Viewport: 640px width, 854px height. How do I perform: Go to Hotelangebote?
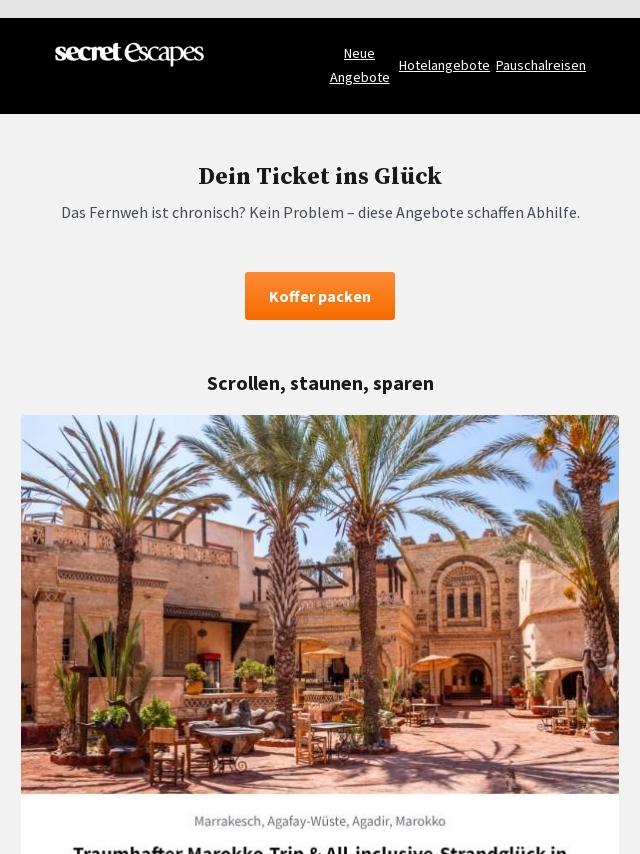click(x=444, y=65)
